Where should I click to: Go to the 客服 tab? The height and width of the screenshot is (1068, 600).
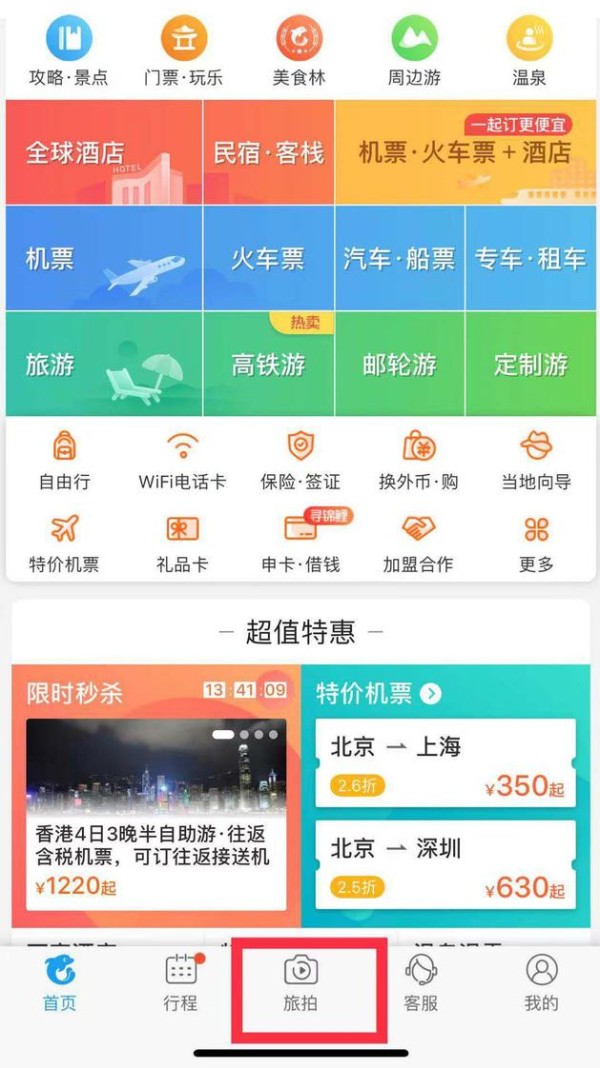click(421, 983)
